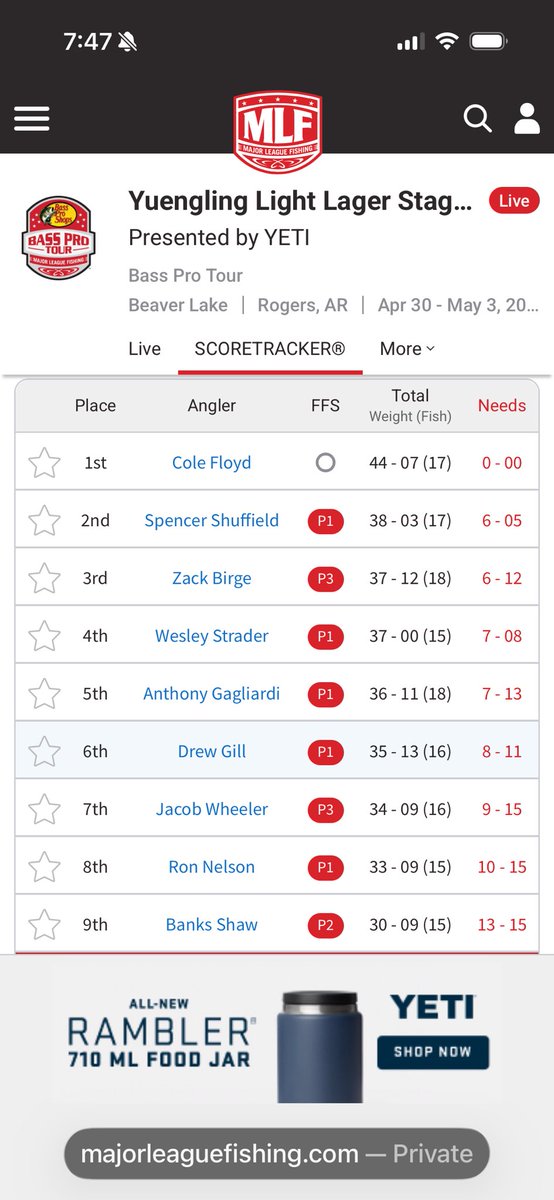Screen dimensions: 554x1200
Task: Tap Shop Now on the YETI ad
Action: [432, 1052]
